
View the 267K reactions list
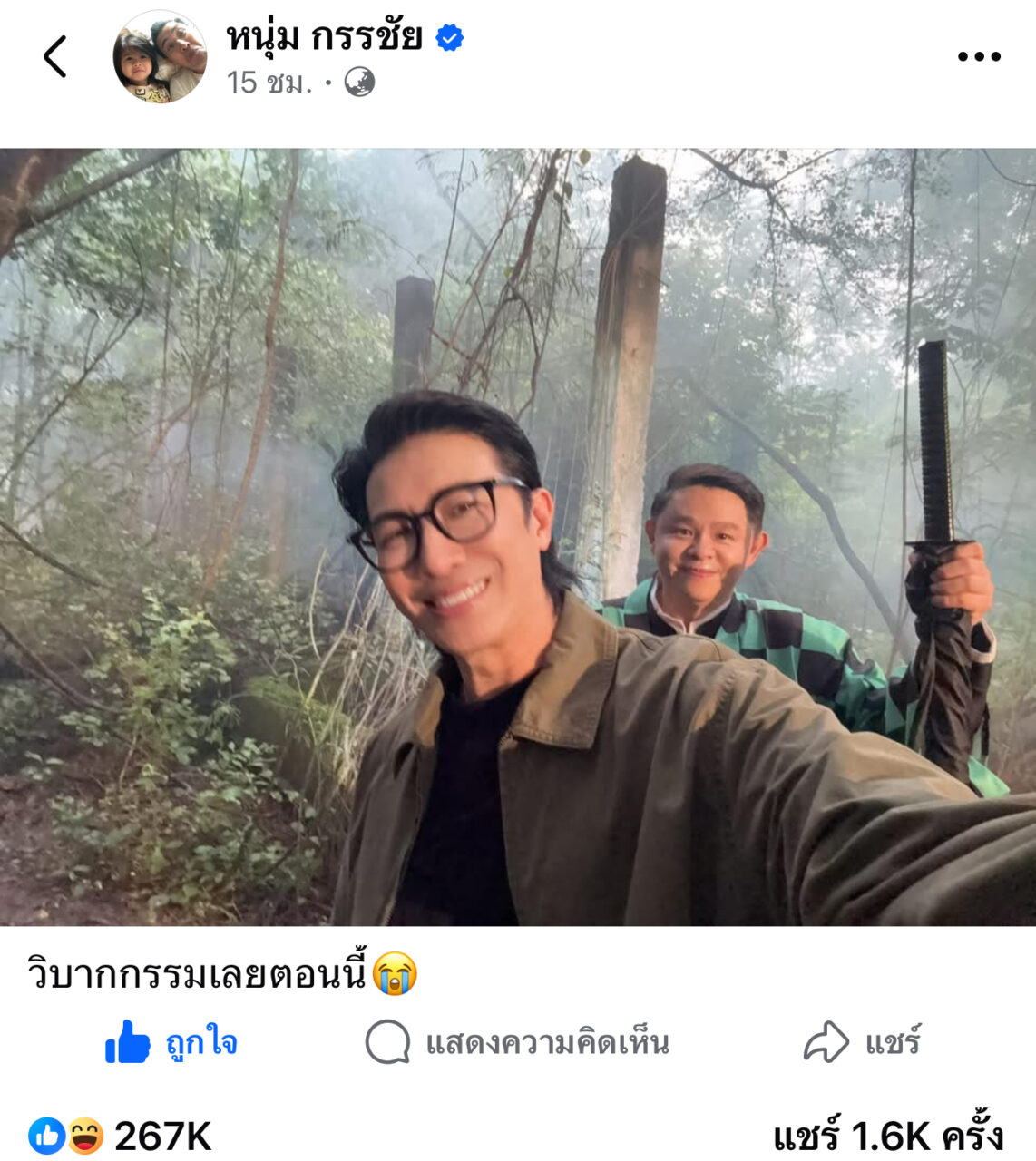click(120, 1136)
